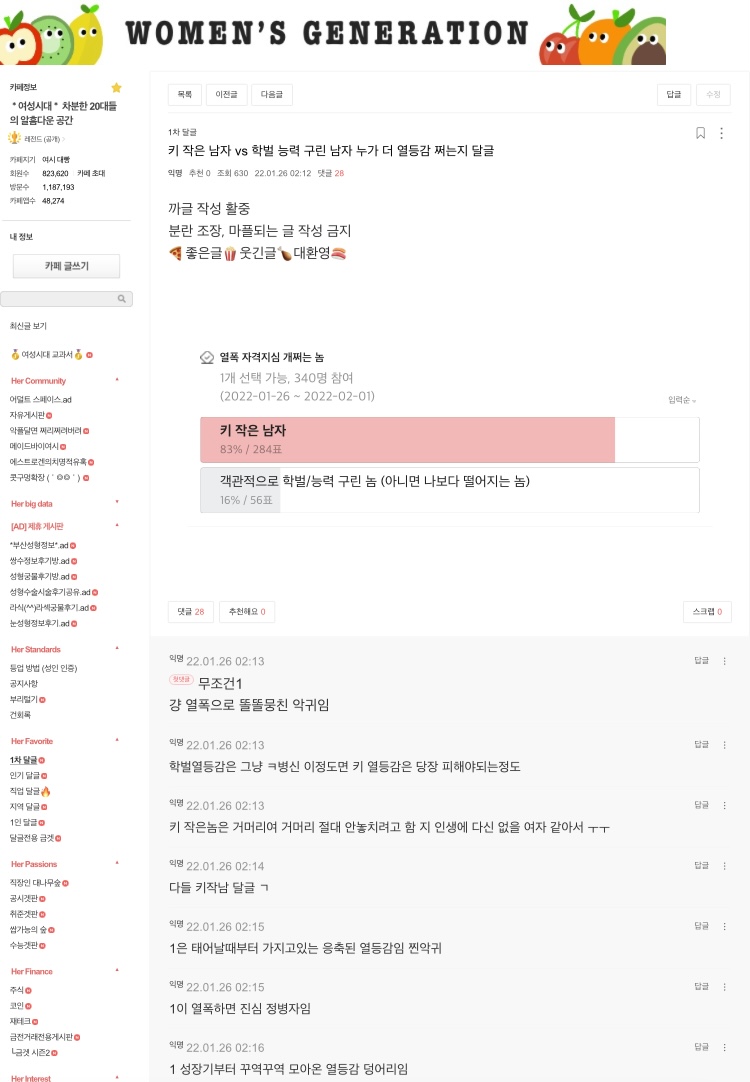Open the 입력순 sort dropdown

[x=682, y=400]
